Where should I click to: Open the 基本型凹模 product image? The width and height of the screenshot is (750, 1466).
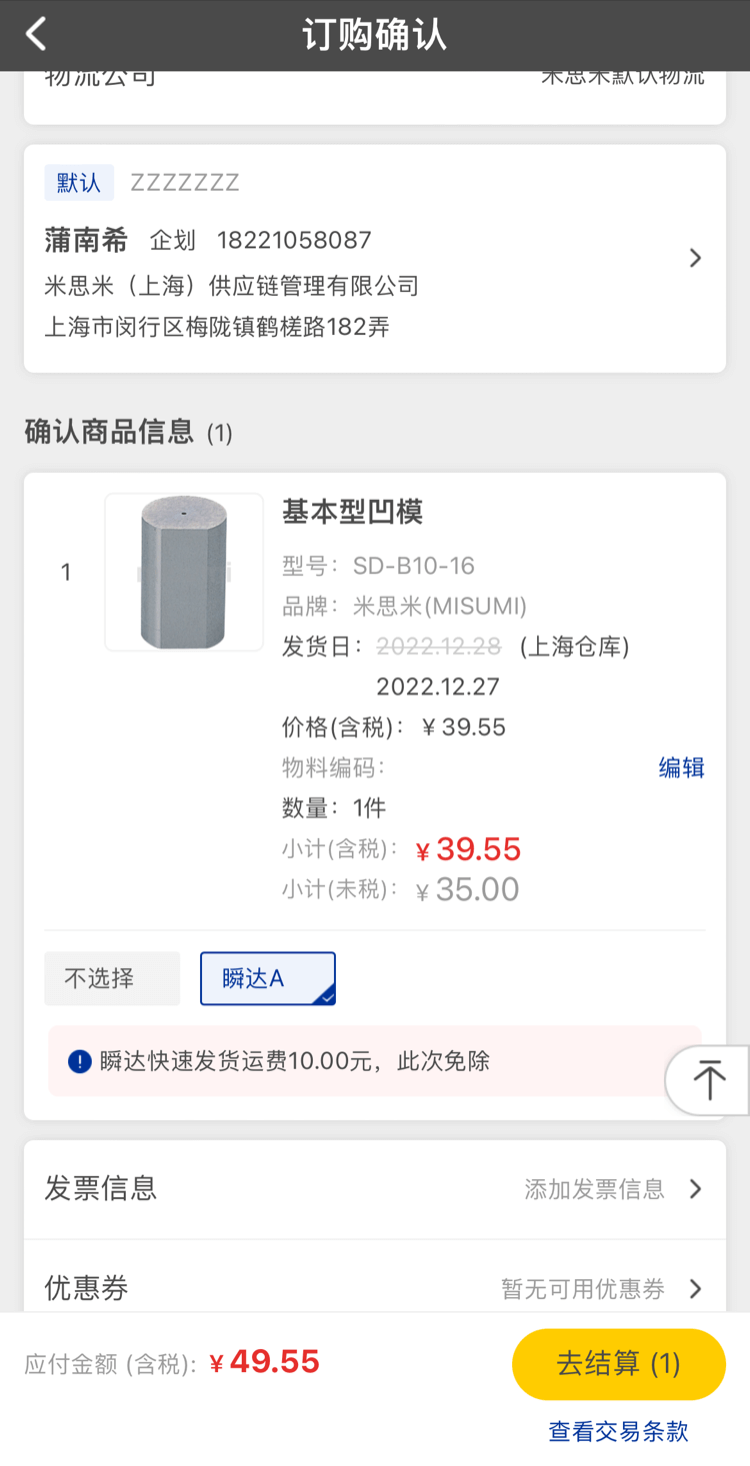click(184, 572)
